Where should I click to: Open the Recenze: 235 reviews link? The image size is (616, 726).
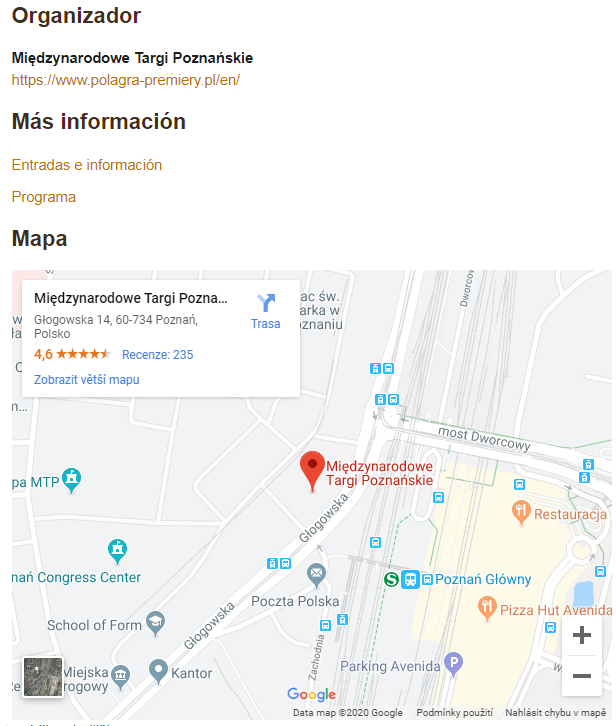157,355
